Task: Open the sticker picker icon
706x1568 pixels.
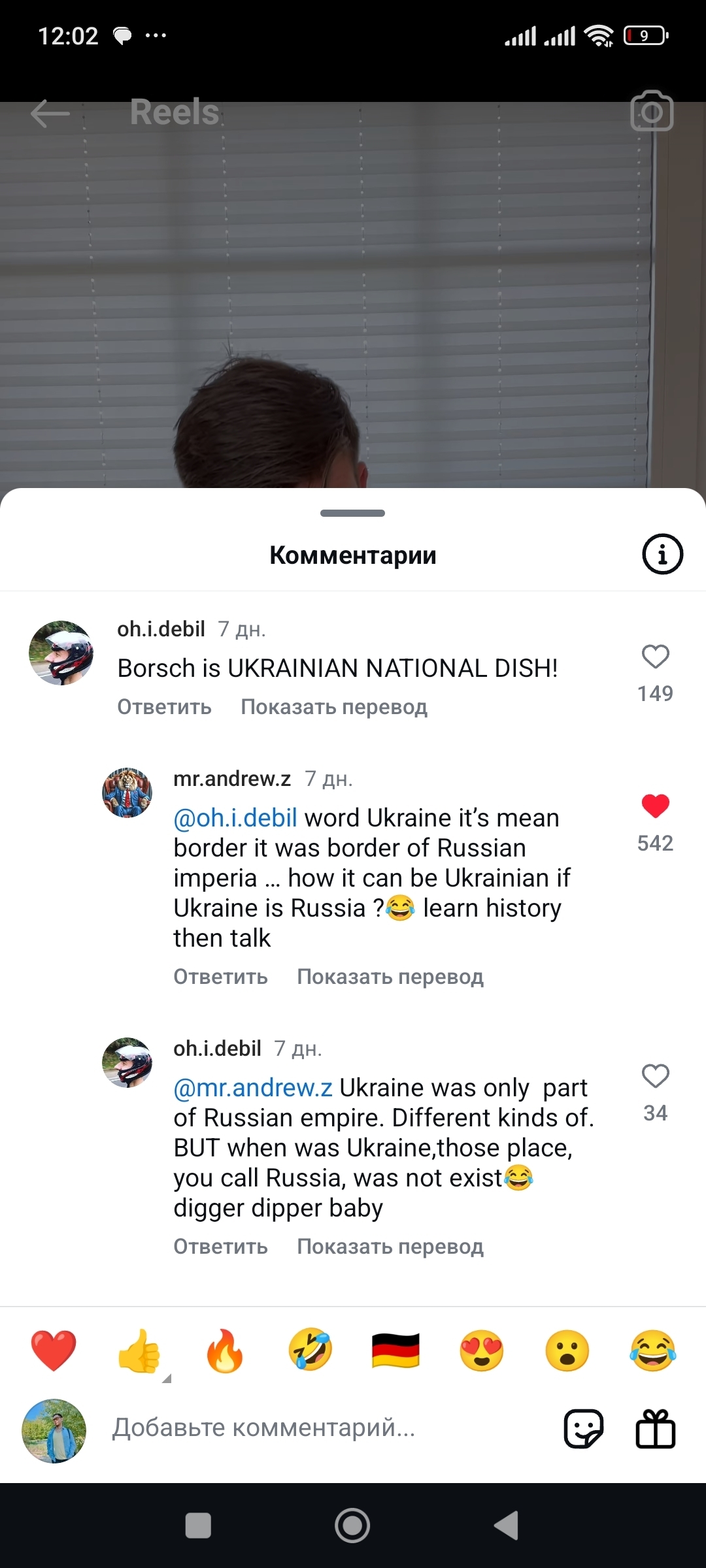Action: point(583,1429)
